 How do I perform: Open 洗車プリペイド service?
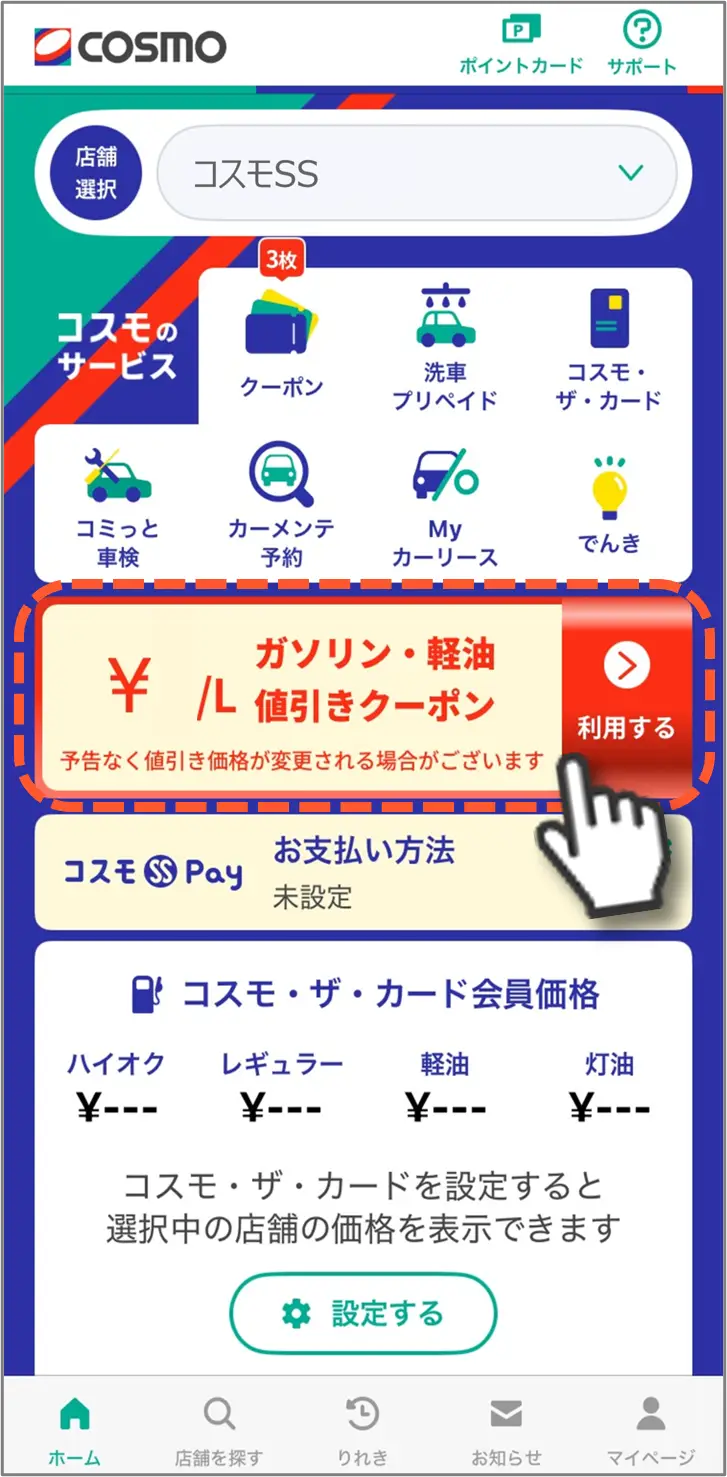click(x=445, y=347)
